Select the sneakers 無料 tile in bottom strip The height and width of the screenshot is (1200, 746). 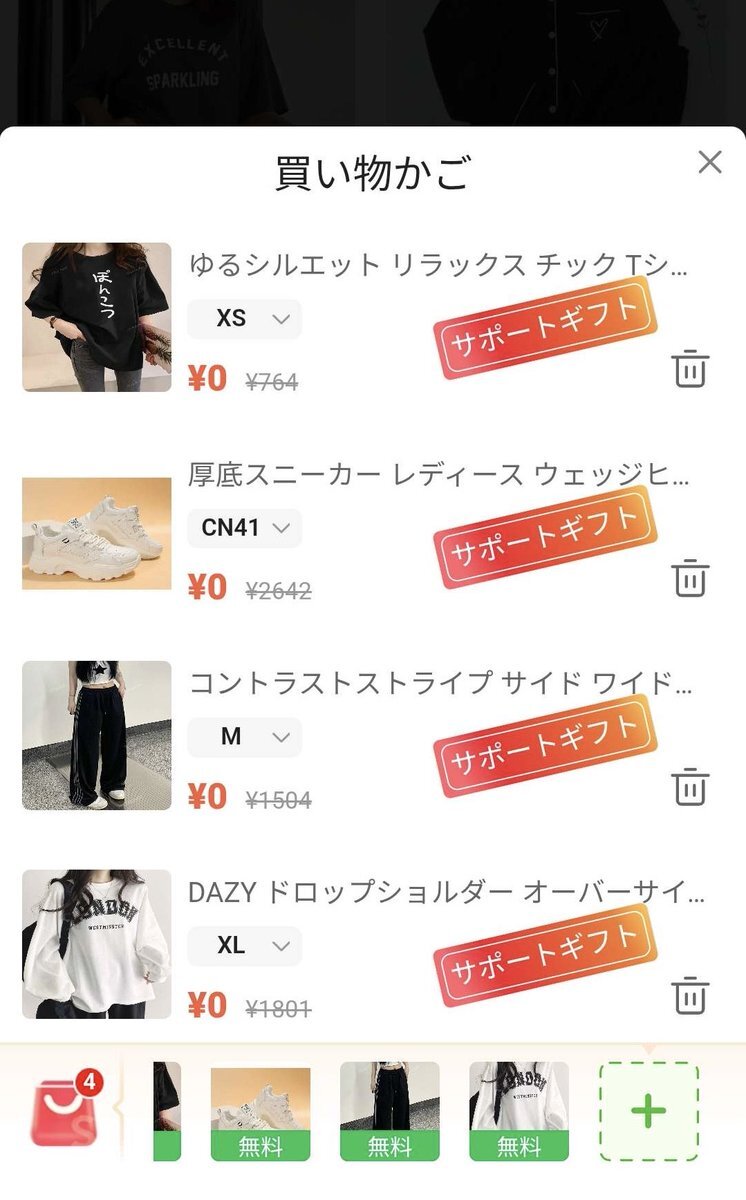(x=260, y=1111)
